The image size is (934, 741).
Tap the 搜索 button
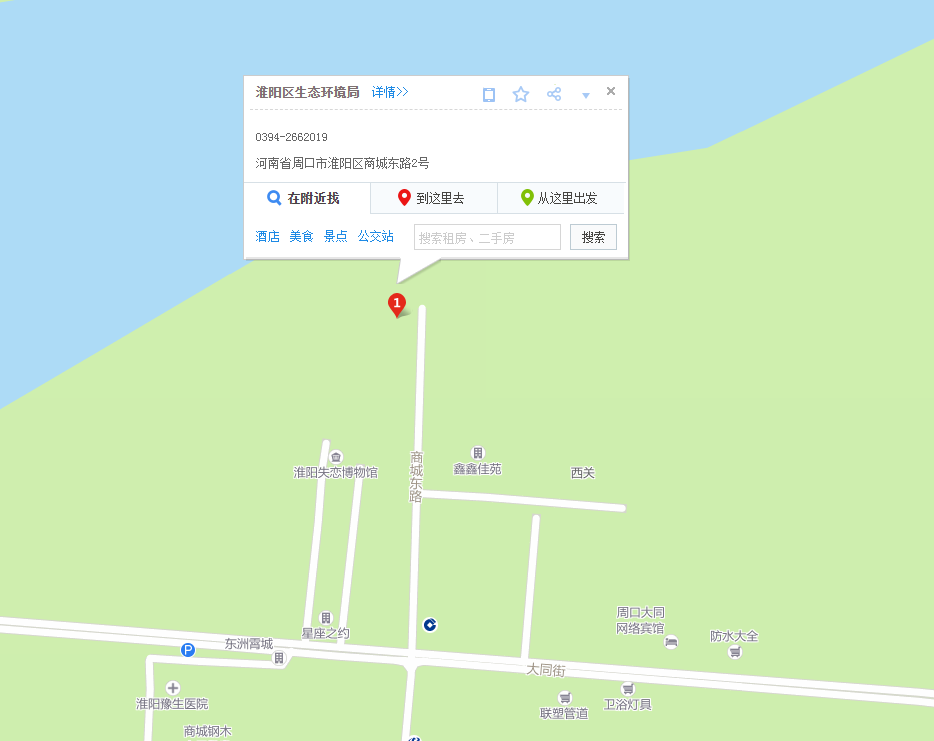point(593,238)
